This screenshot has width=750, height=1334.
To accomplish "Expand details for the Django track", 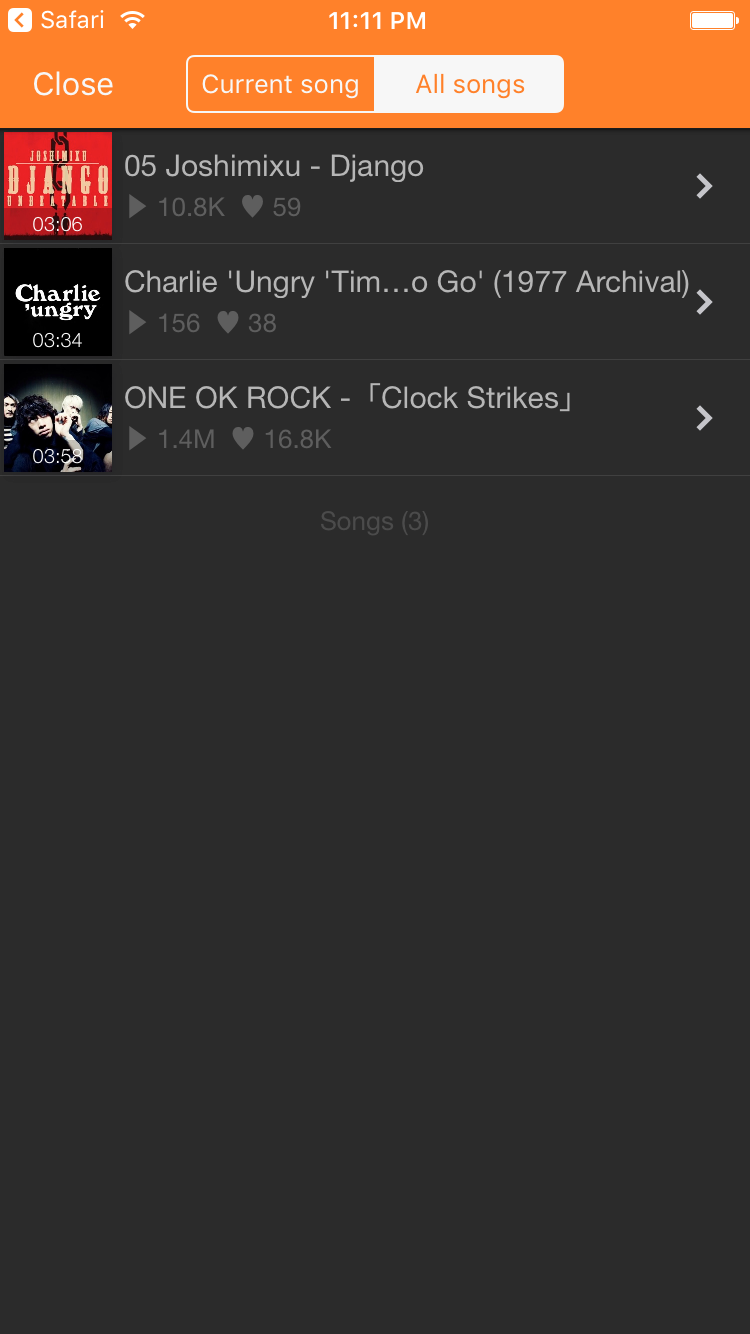I will pyautogui.click(x=703, y=186).
